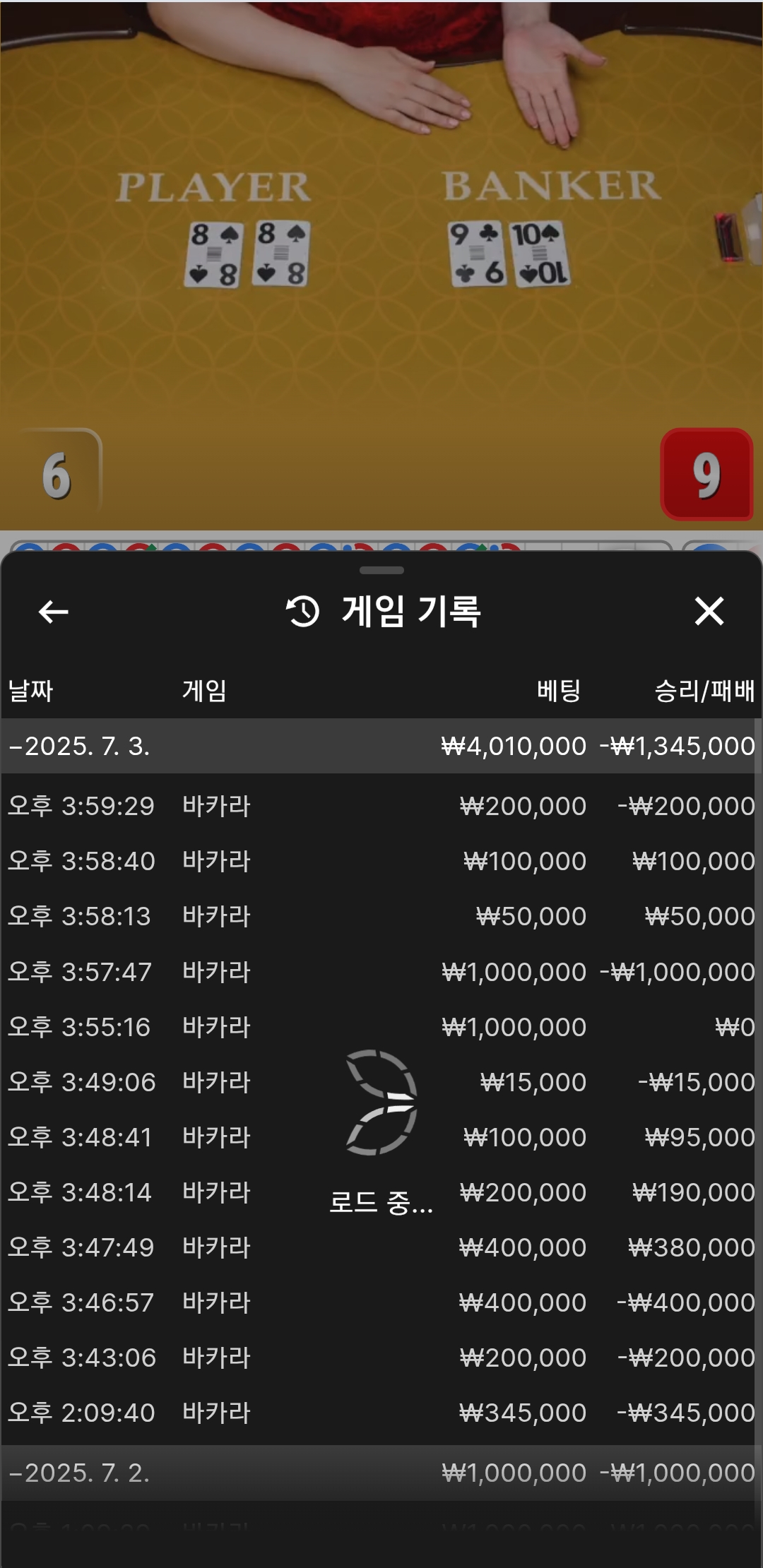The width and height of the screenshot is (763, 1568).
Task: View details of the 오후 3:57:47 round
Action: pyautogui.click(x=380, y=972)
